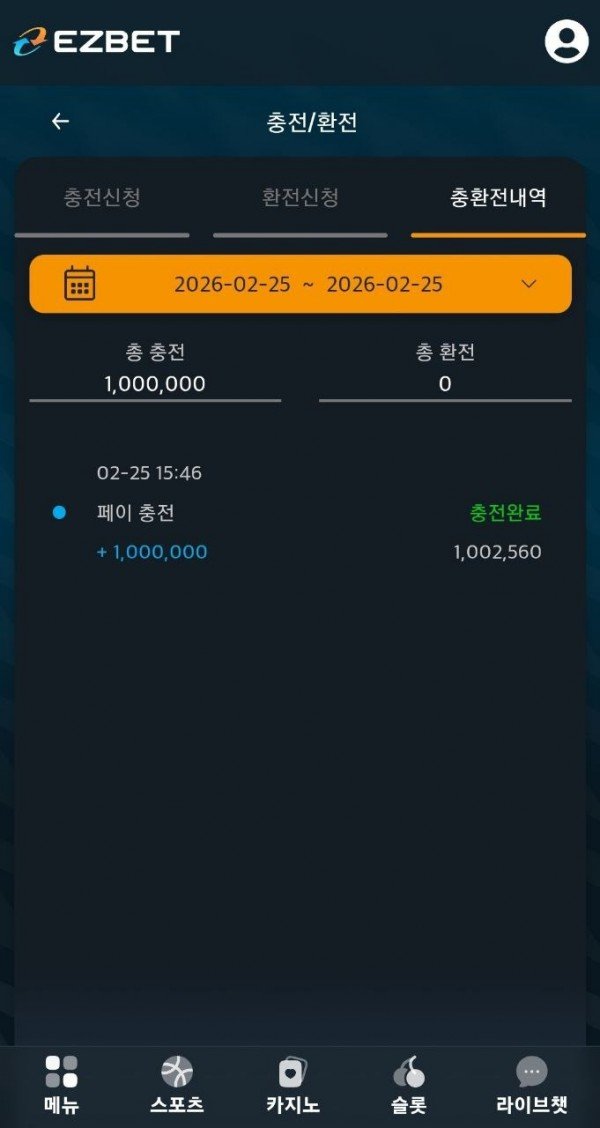Switch to the 충전신청 tab
This screenshot has height=1128, width=600.
(102, 198)
